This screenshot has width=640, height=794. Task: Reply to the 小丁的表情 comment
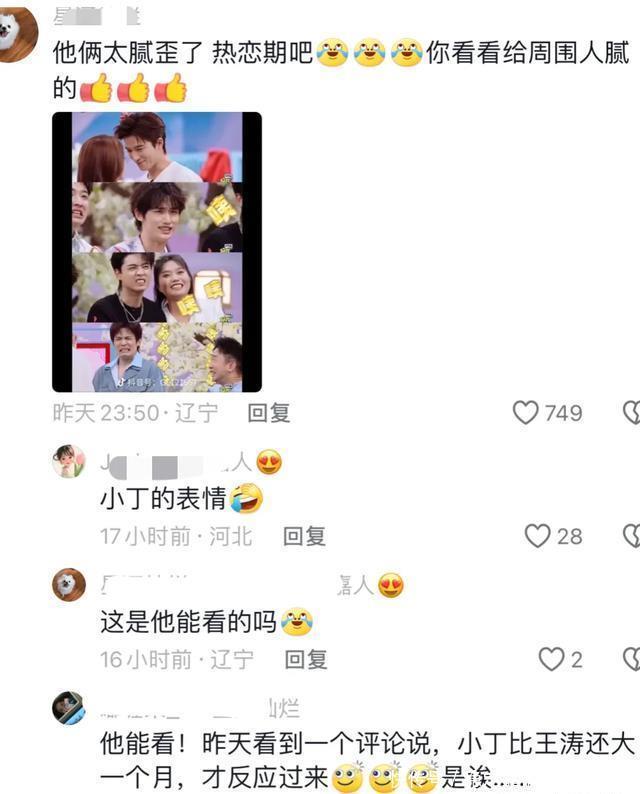coord(304,537)
